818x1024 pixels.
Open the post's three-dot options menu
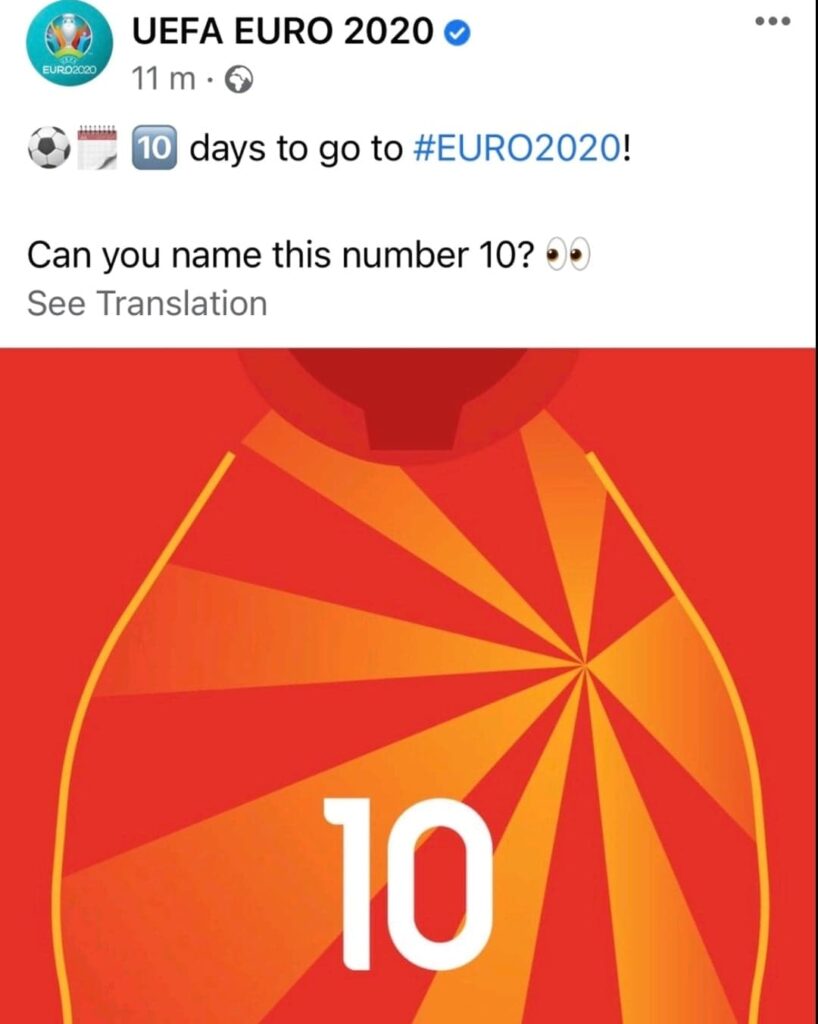[x=772, y=22]
